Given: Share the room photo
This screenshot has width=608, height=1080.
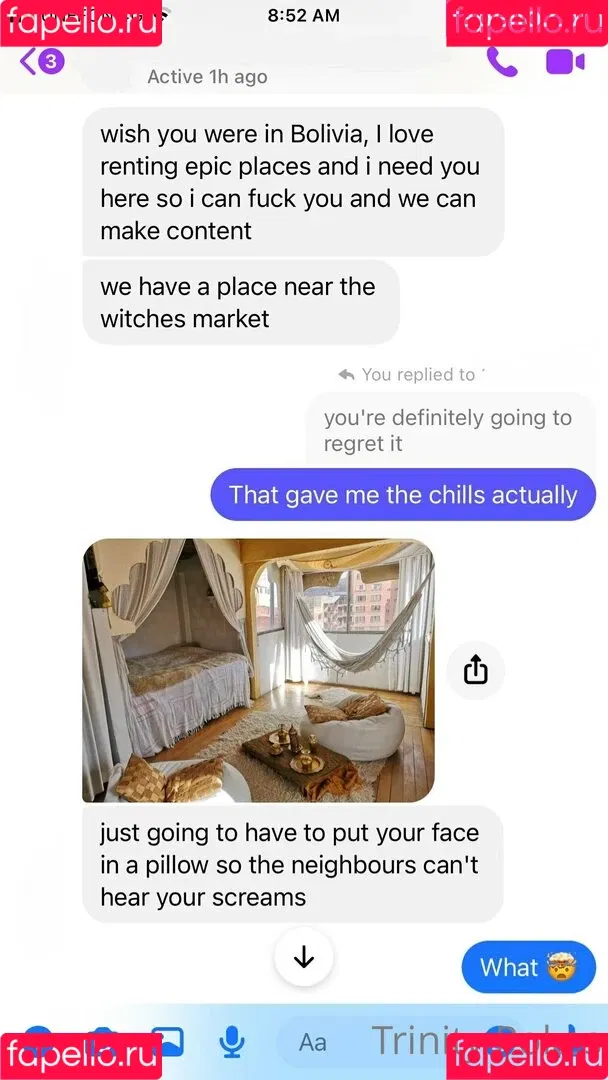Looking at the screenshot, I should pos(476,670).
